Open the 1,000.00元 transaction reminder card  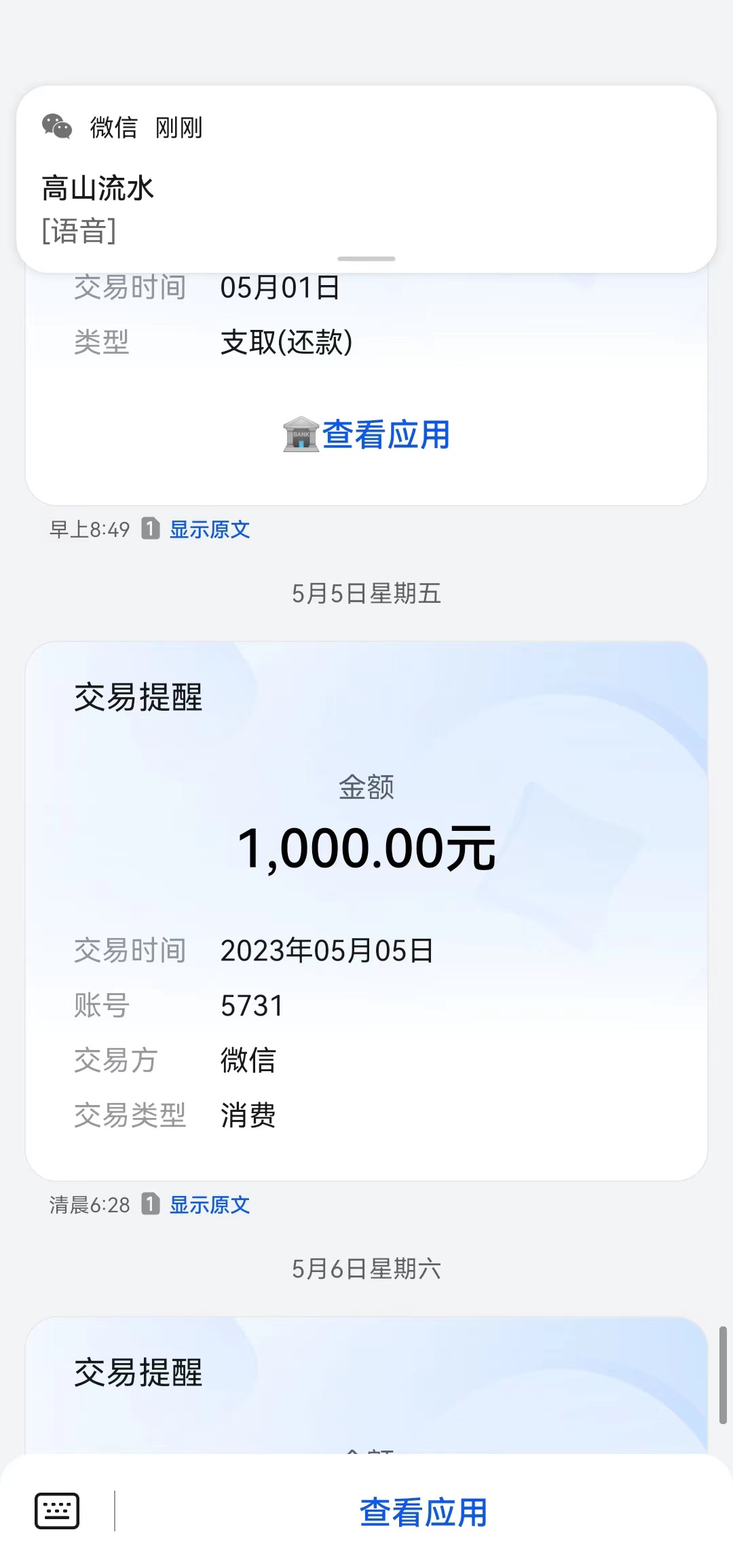(x=366, y=910)
